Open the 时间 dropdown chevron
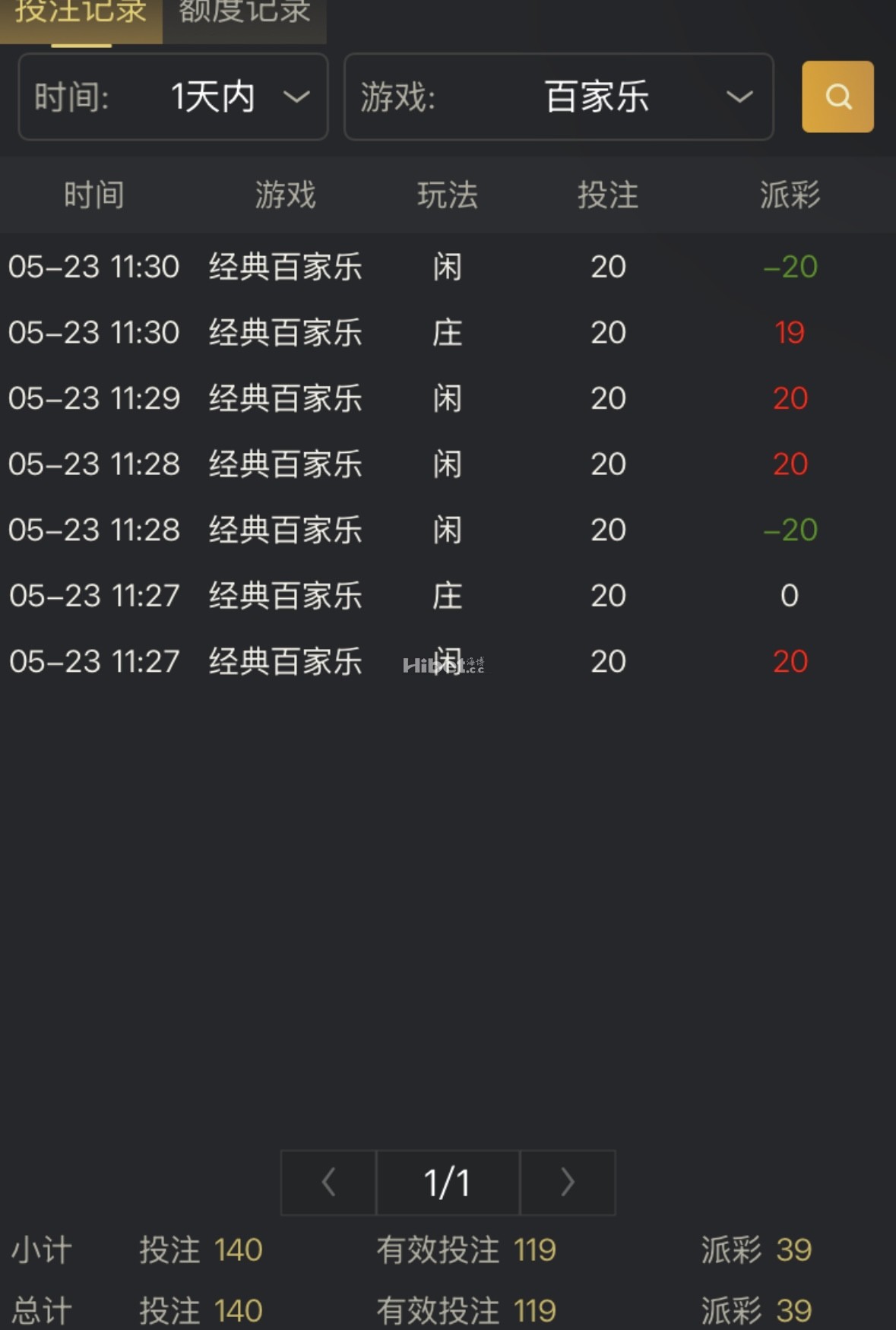The width and height of the screenshot is (896, 1330). [x=296, y=97]
